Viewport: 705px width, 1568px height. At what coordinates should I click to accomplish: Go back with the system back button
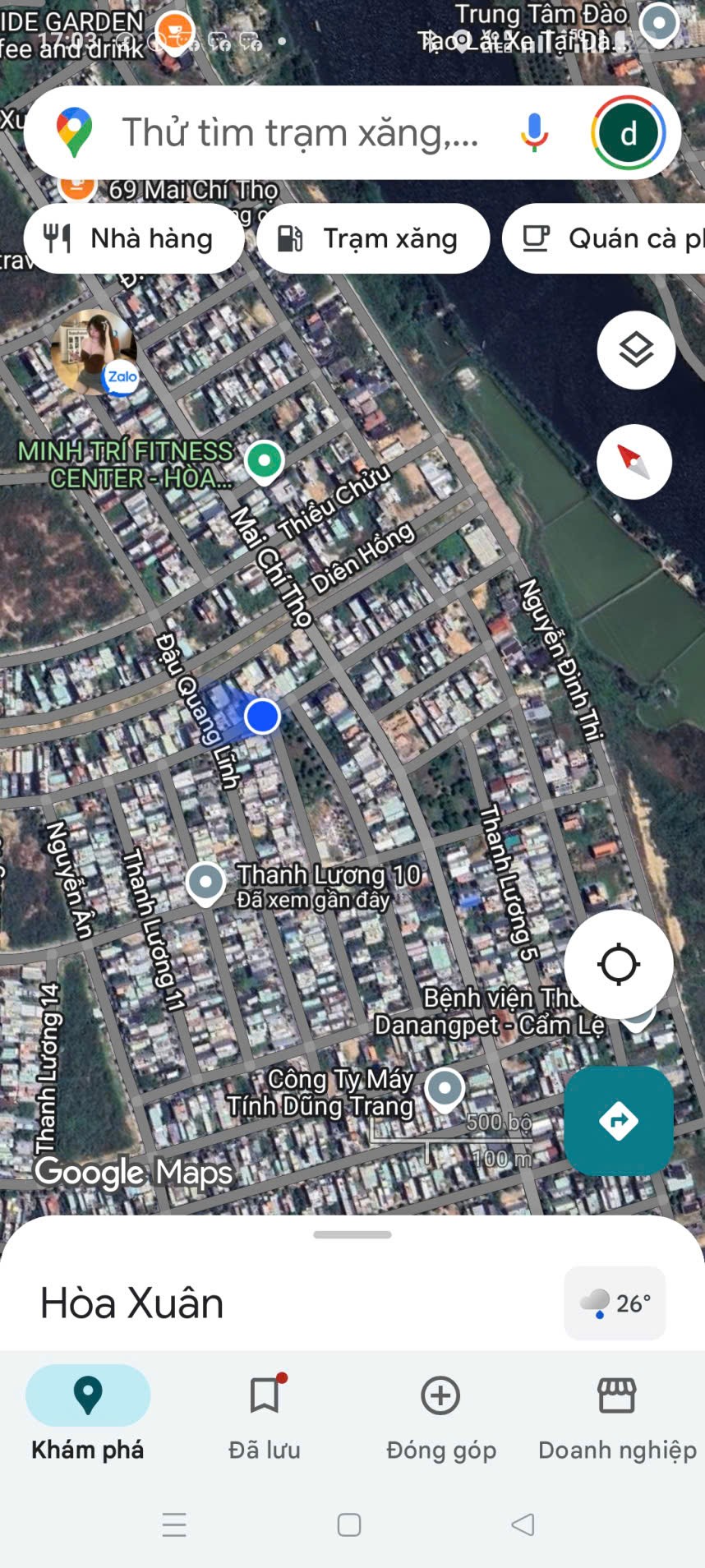tap(523, 1524)
